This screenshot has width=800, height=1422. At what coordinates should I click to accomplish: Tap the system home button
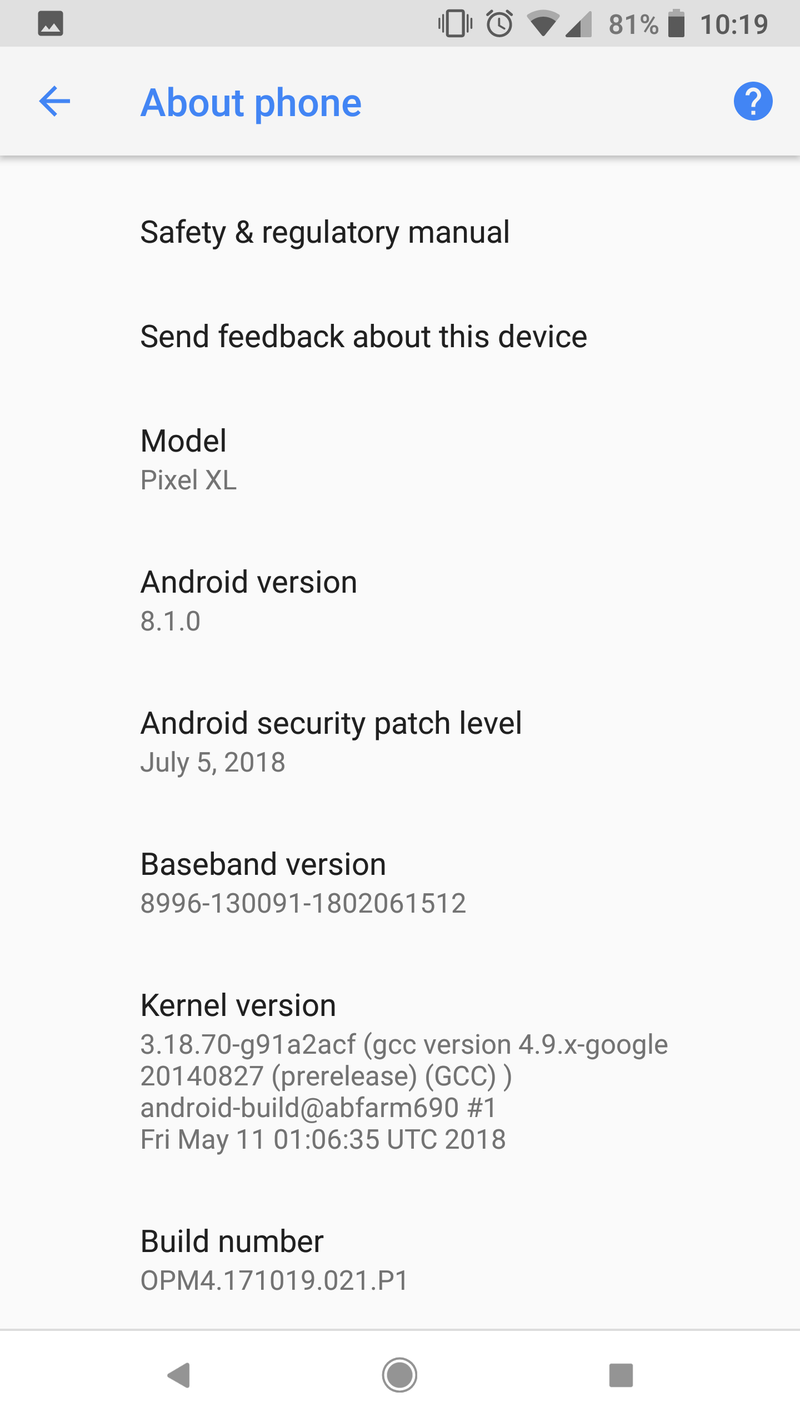coord(400,1375)
